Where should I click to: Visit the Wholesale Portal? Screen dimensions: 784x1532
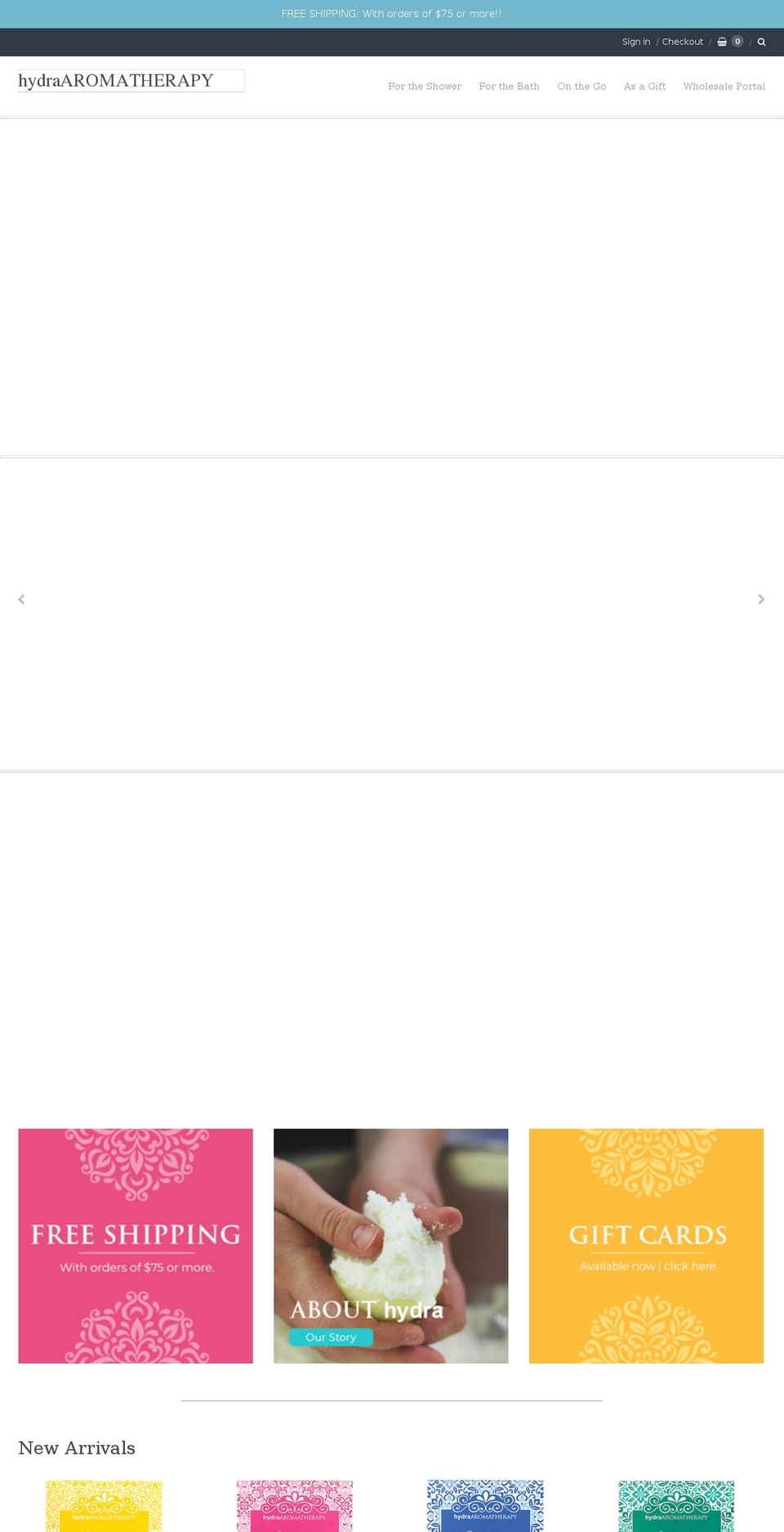click(724, 86)
